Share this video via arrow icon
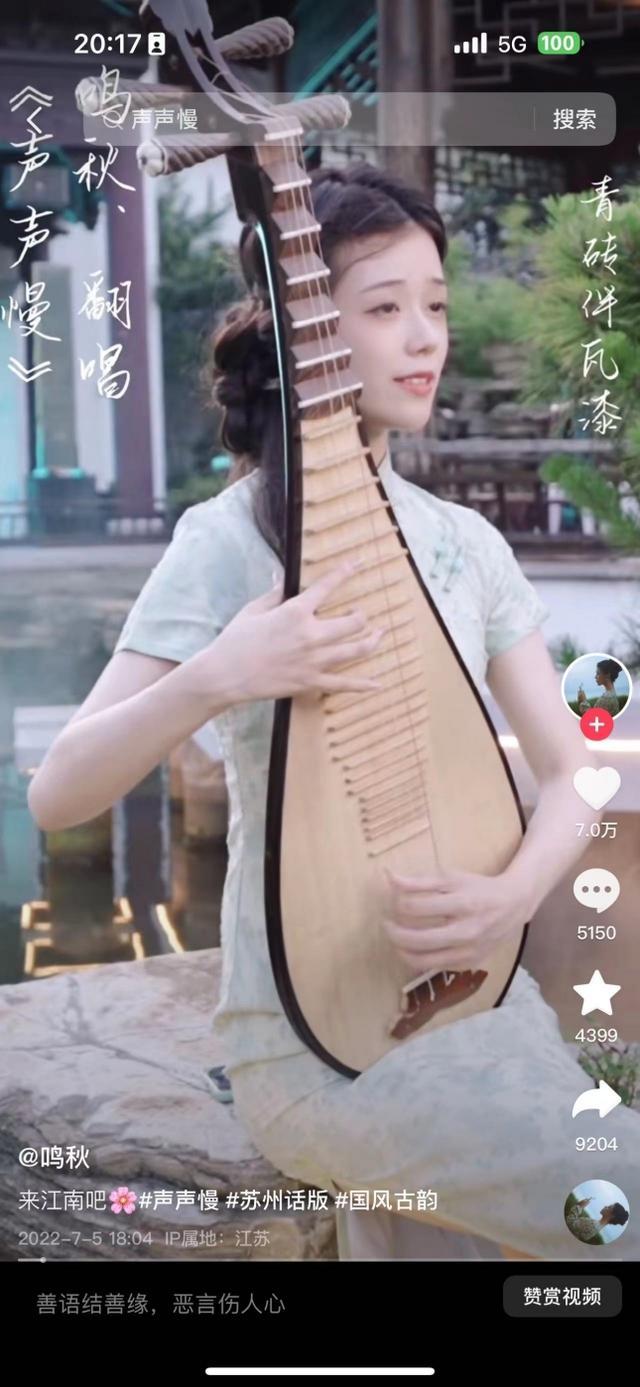The width and height of the screenshot is (640, 1387). (x=596, y=1100)
